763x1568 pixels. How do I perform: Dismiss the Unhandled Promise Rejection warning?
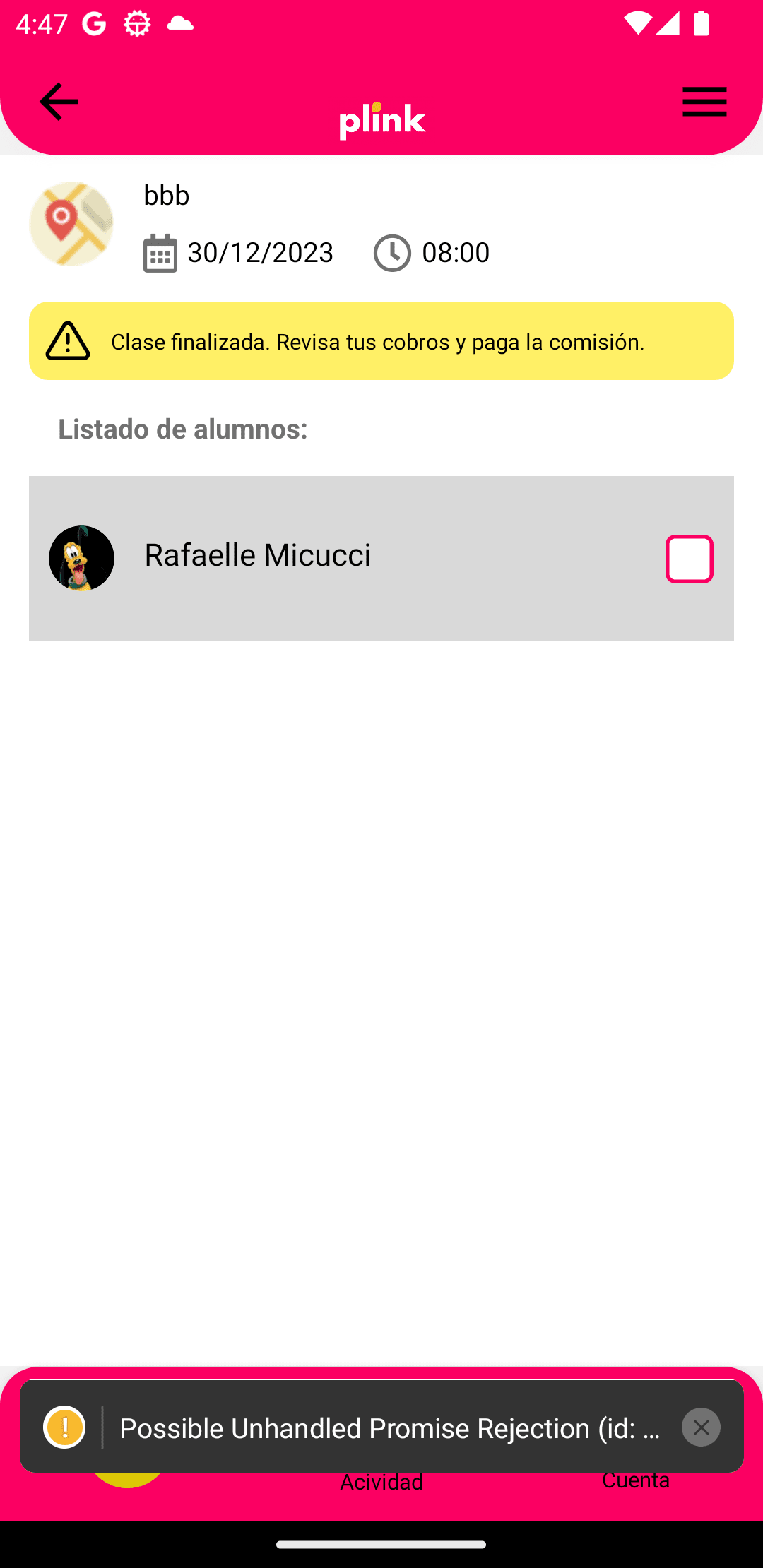(701, 1427)
